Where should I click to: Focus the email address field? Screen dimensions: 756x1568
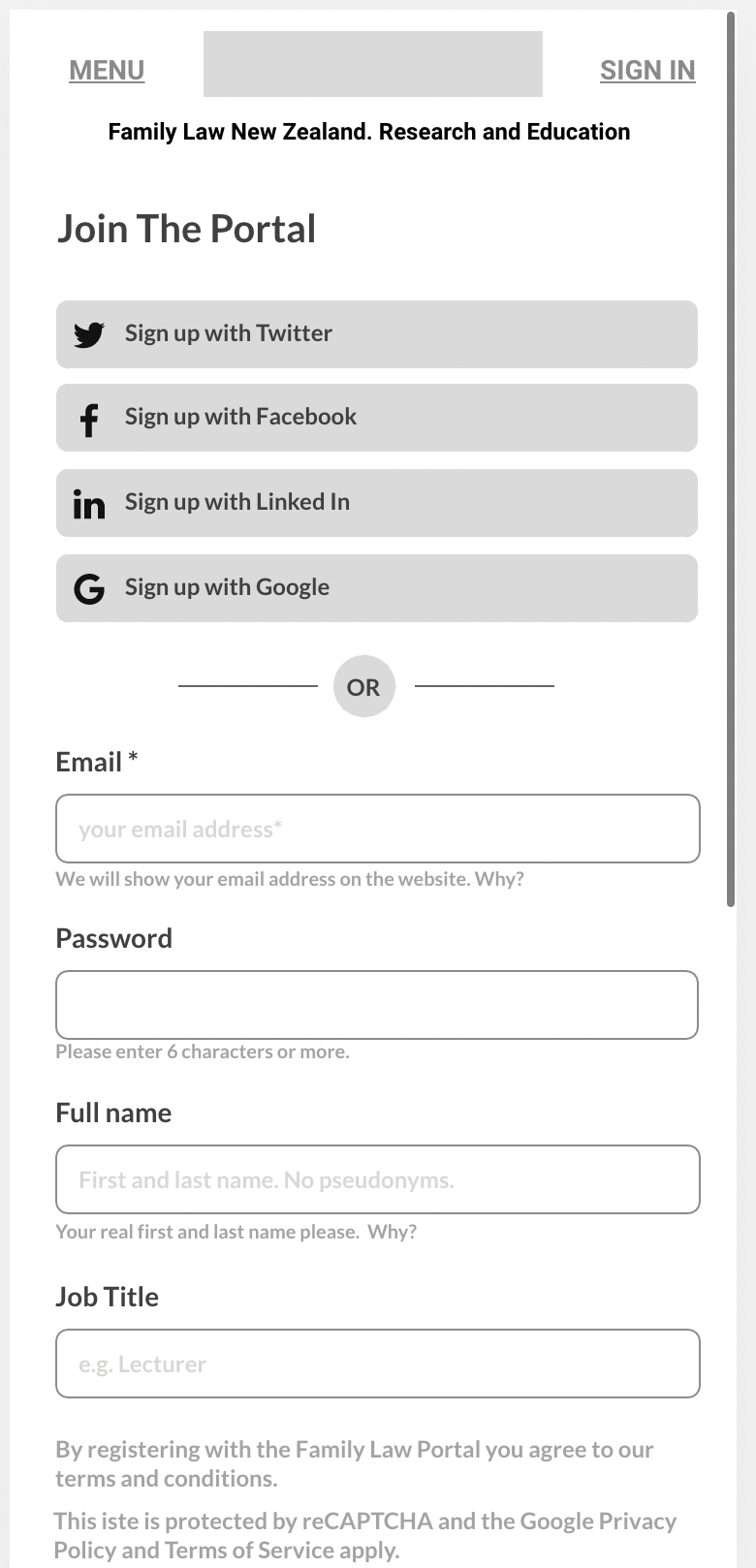[x=378, y=829]
